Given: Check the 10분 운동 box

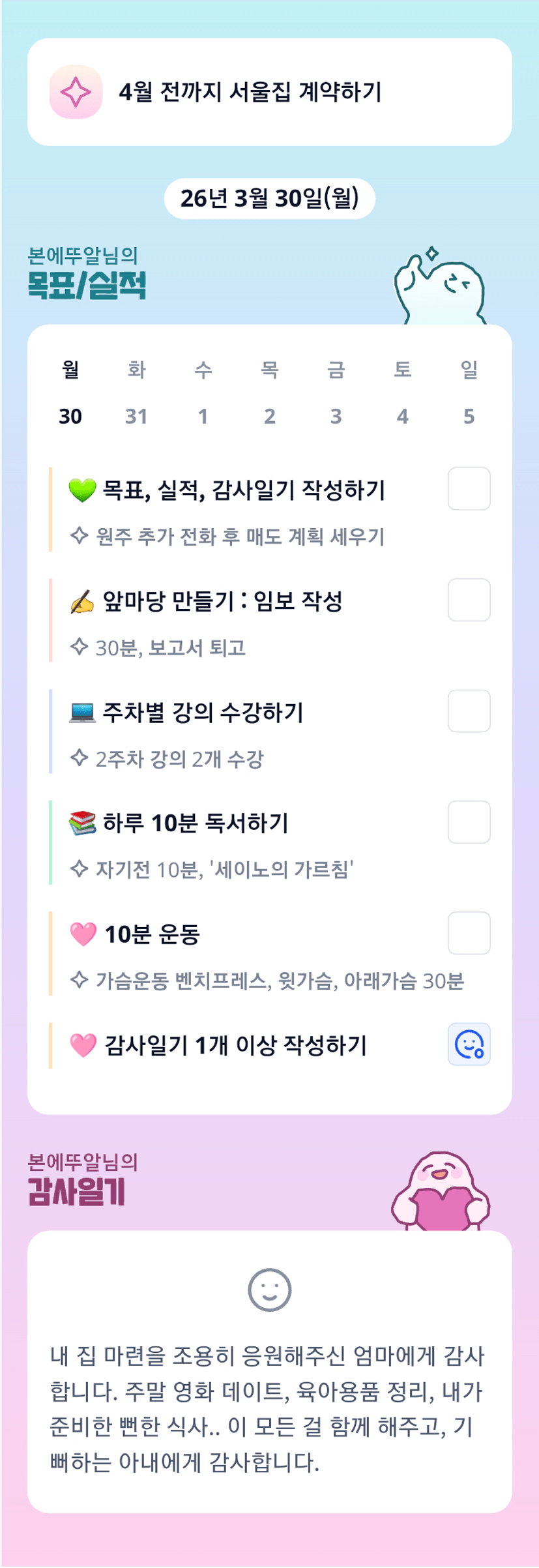Looking at the screenshot, I should pyautogui.click(x=469, y=933).
